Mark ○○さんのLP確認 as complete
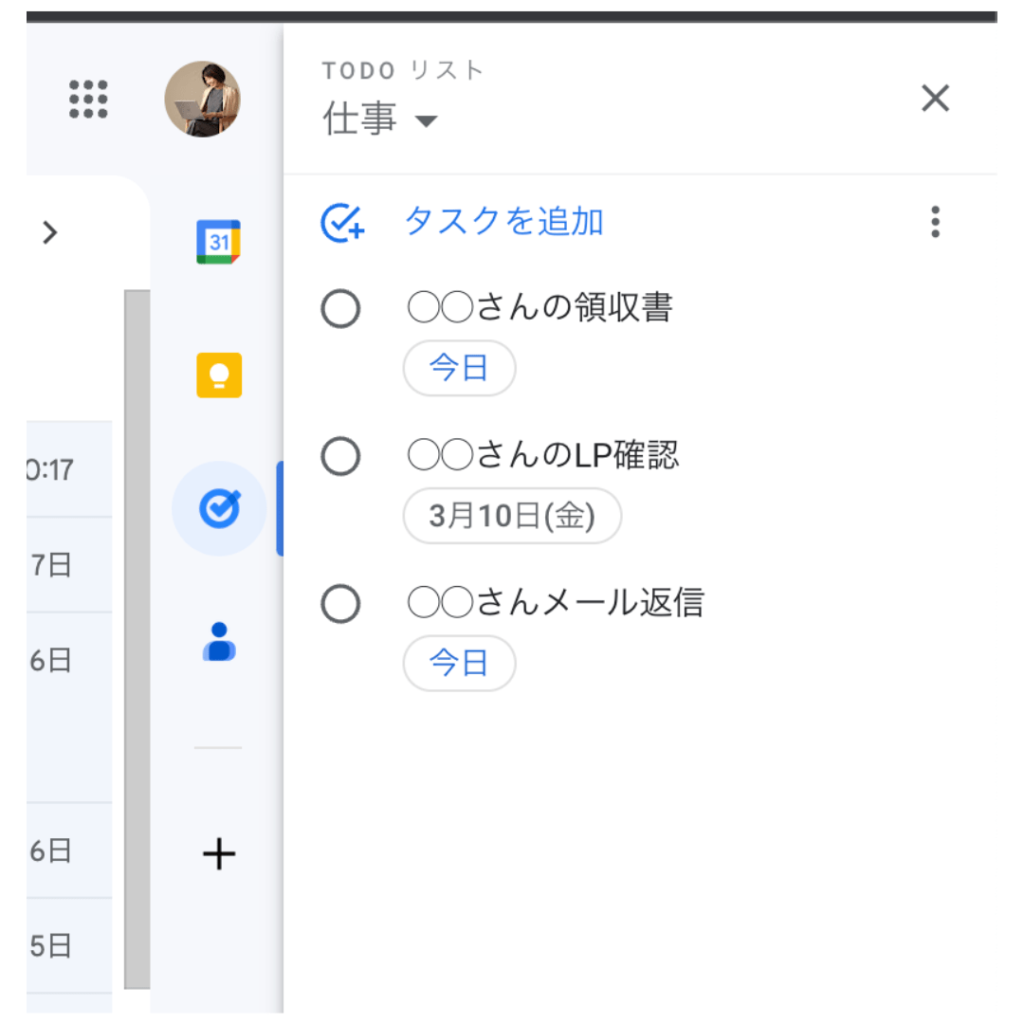 pyautogui.click(x=340, y=457)
